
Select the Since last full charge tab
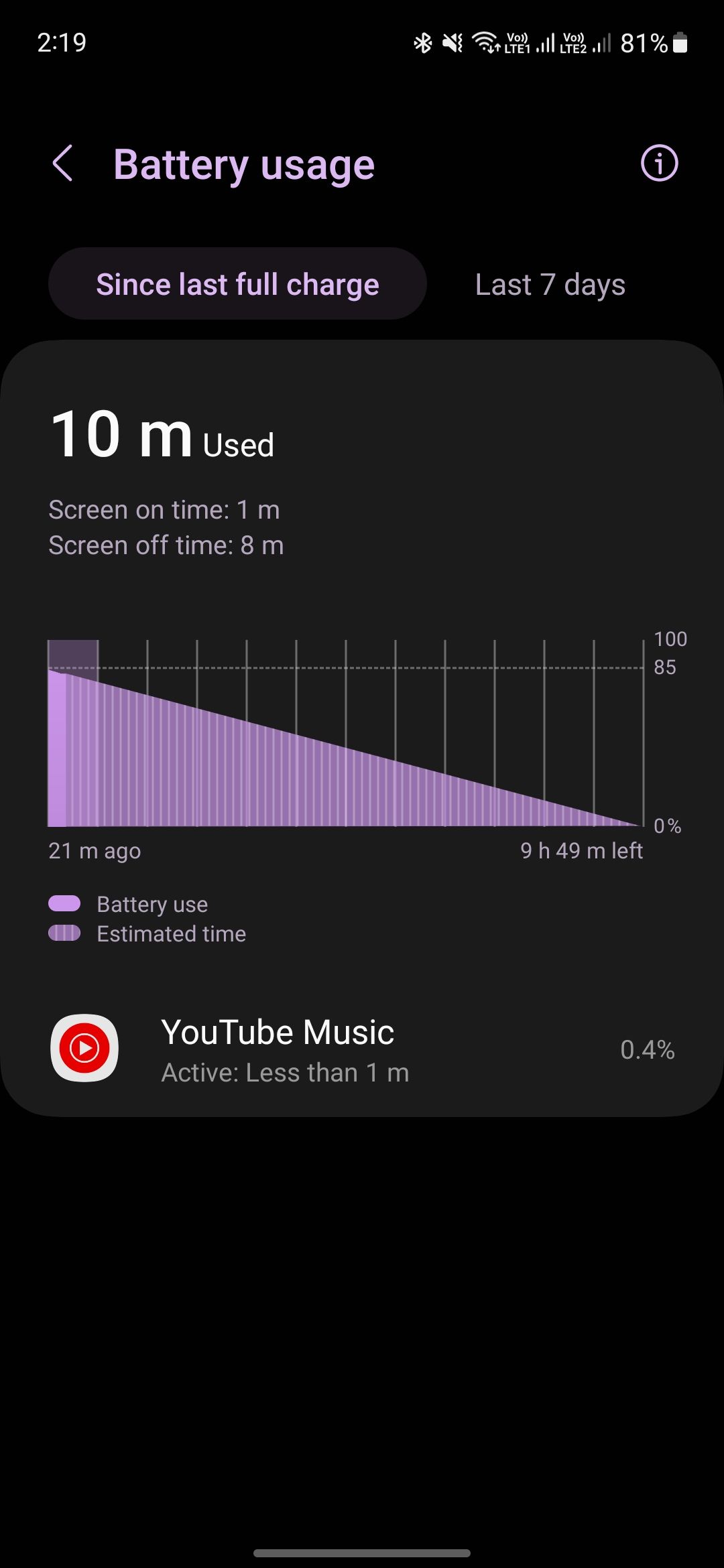click(238, 283)
